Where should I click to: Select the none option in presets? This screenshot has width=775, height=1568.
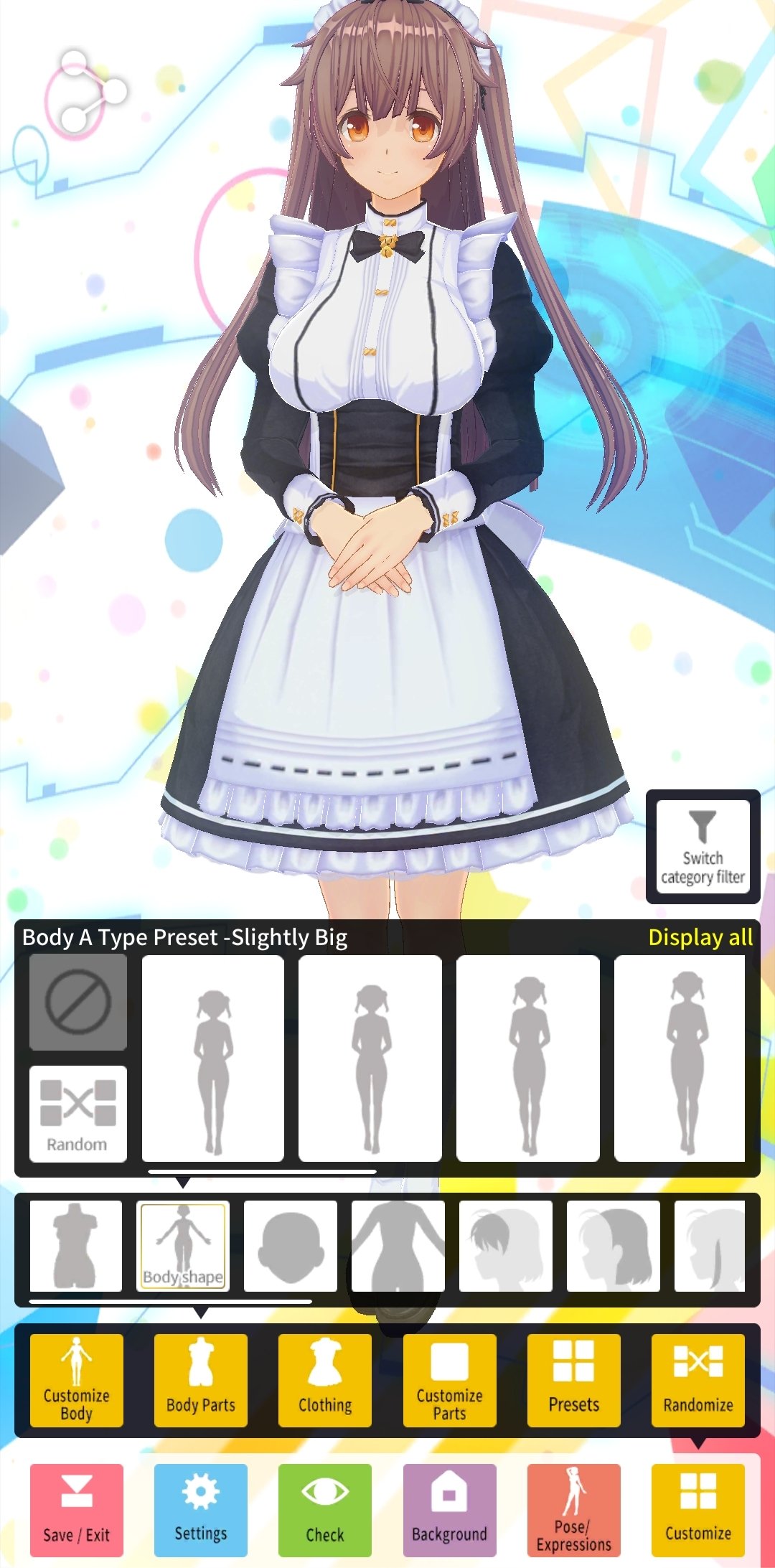[77, 1002]
